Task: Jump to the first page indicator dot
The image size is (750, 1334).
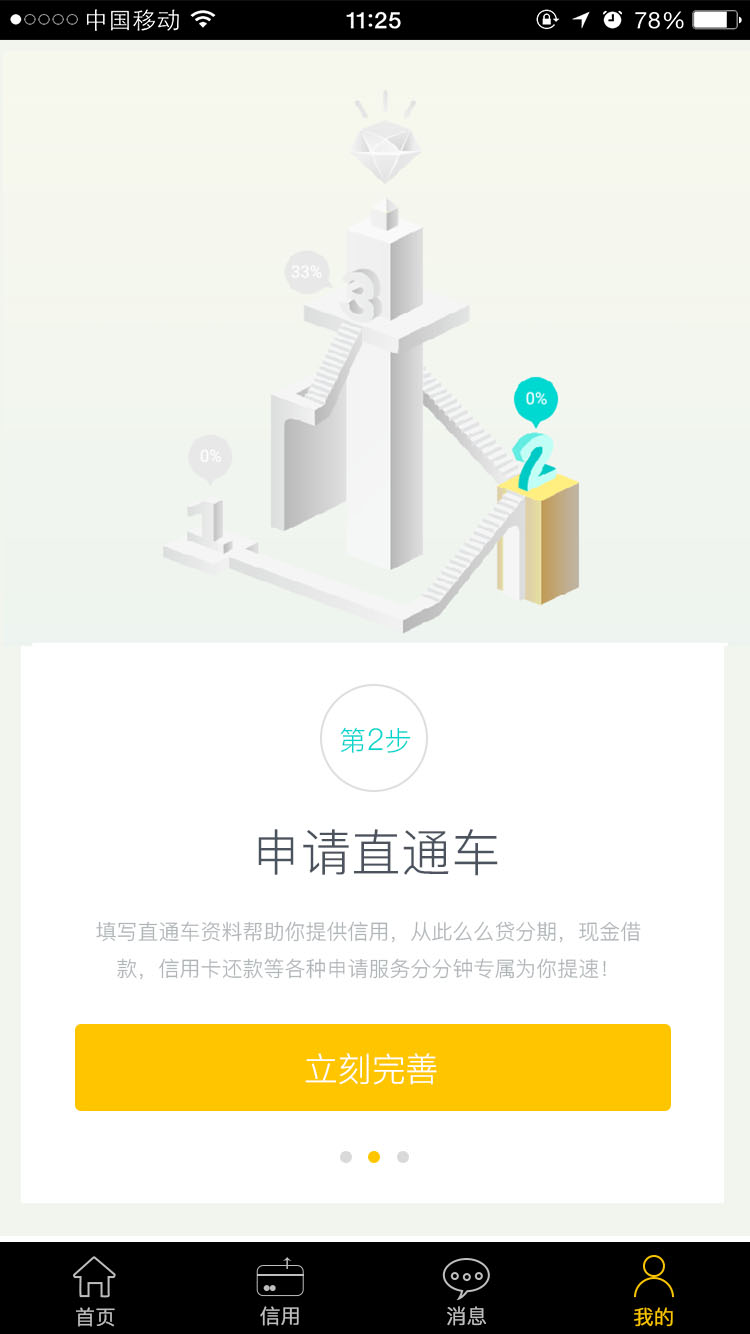Action: (346, 1157)
